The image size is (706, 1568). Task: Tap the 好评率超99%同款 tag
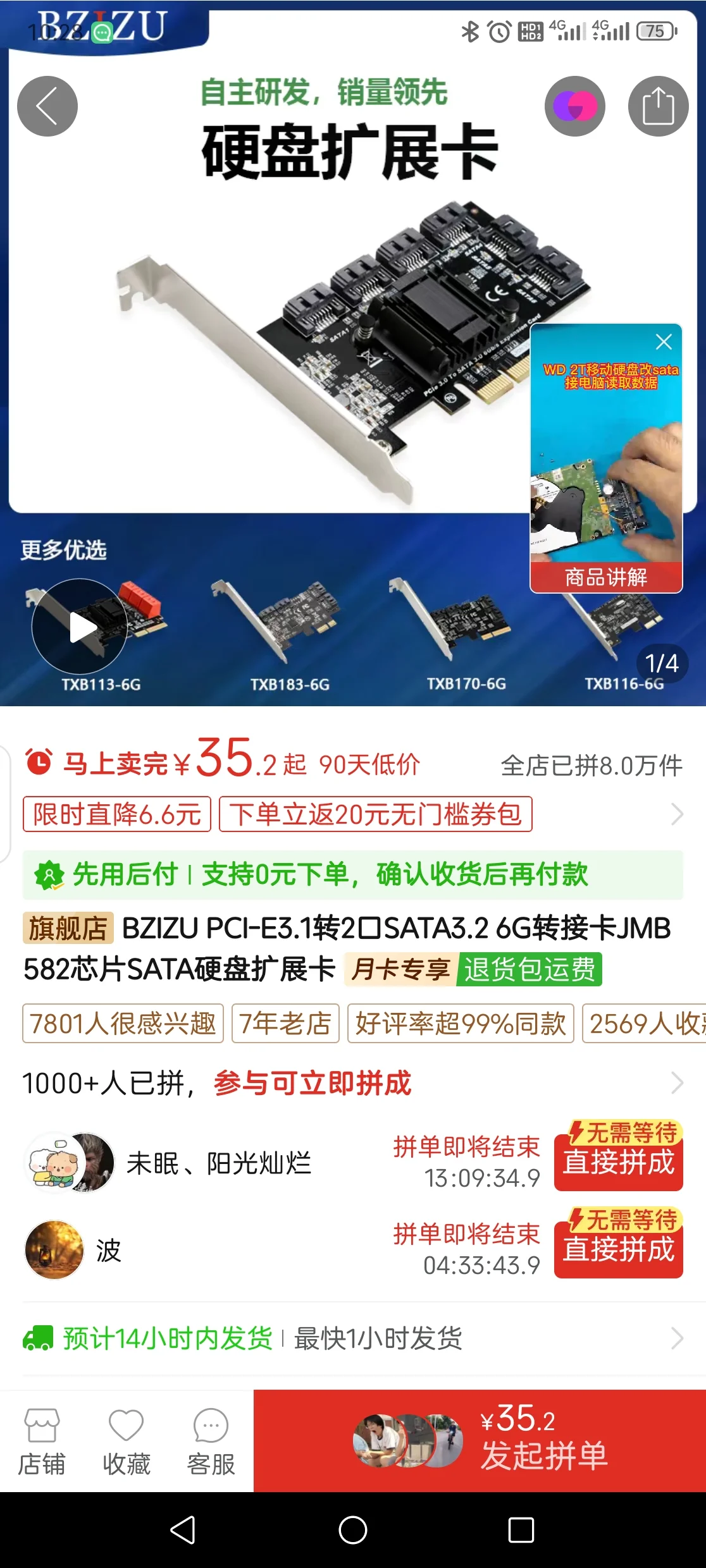(x=460, y=1023)
